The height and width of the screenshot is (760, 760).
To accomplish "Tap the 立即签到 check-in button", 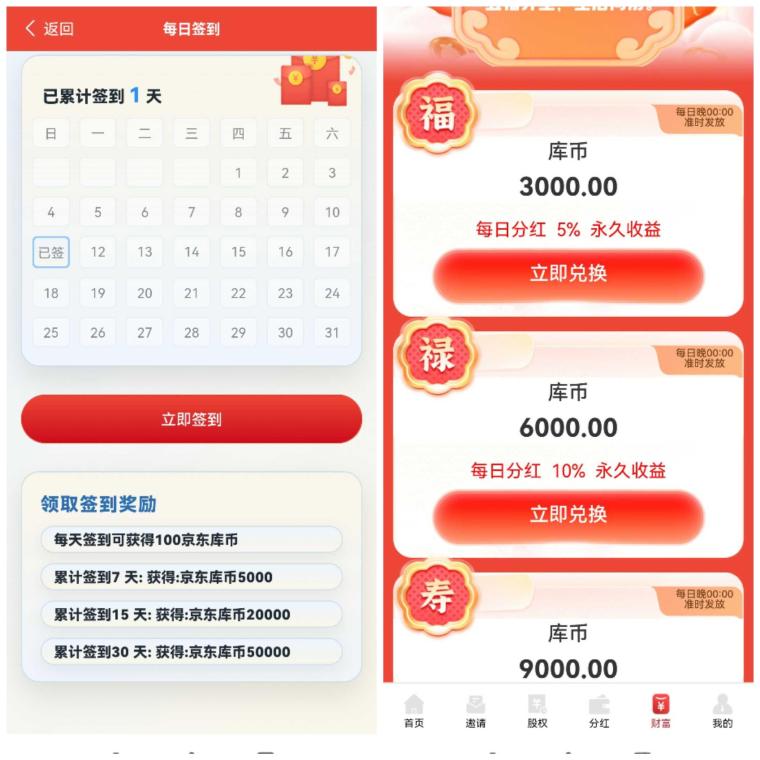I will 191,419.
